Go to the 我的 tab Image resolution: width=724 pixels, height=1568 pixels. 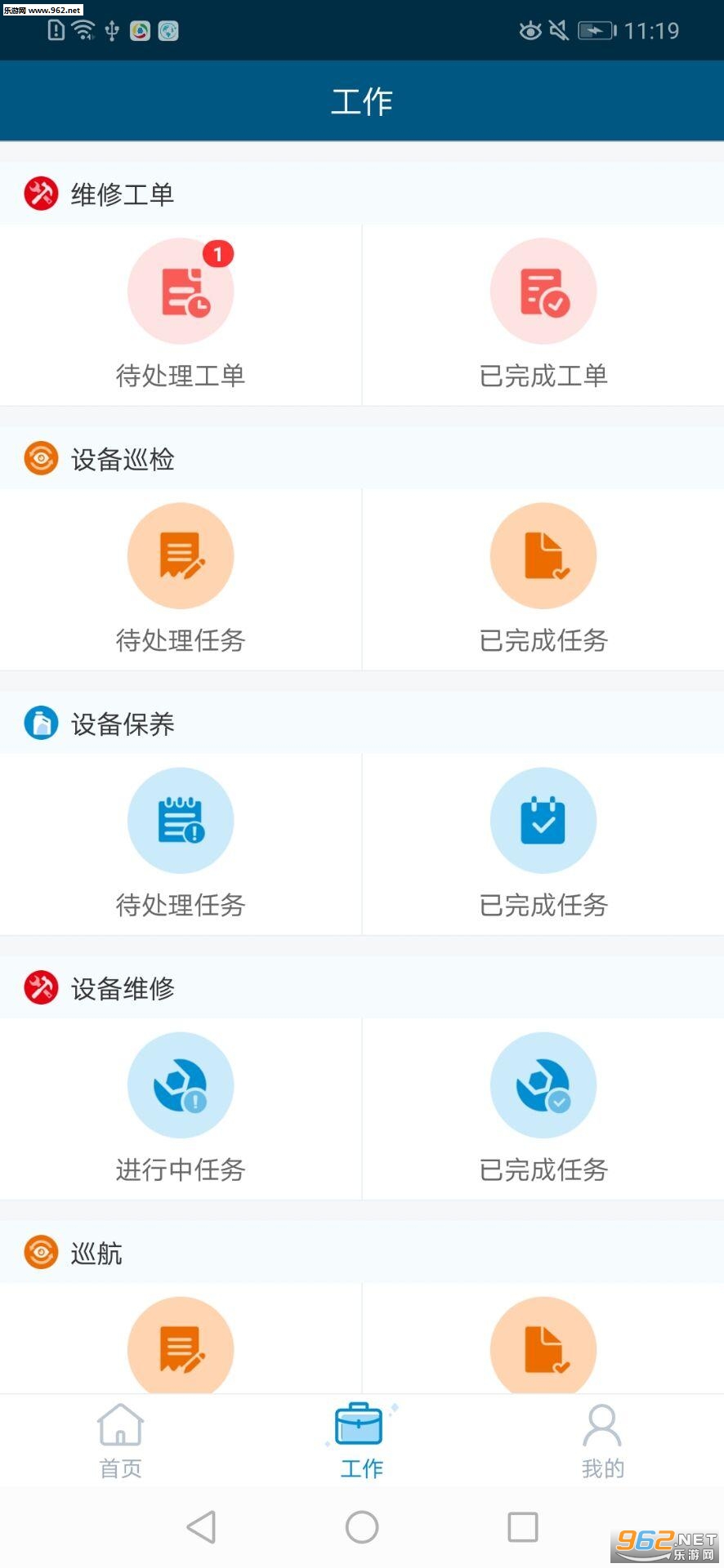[x=603, y=1441]
